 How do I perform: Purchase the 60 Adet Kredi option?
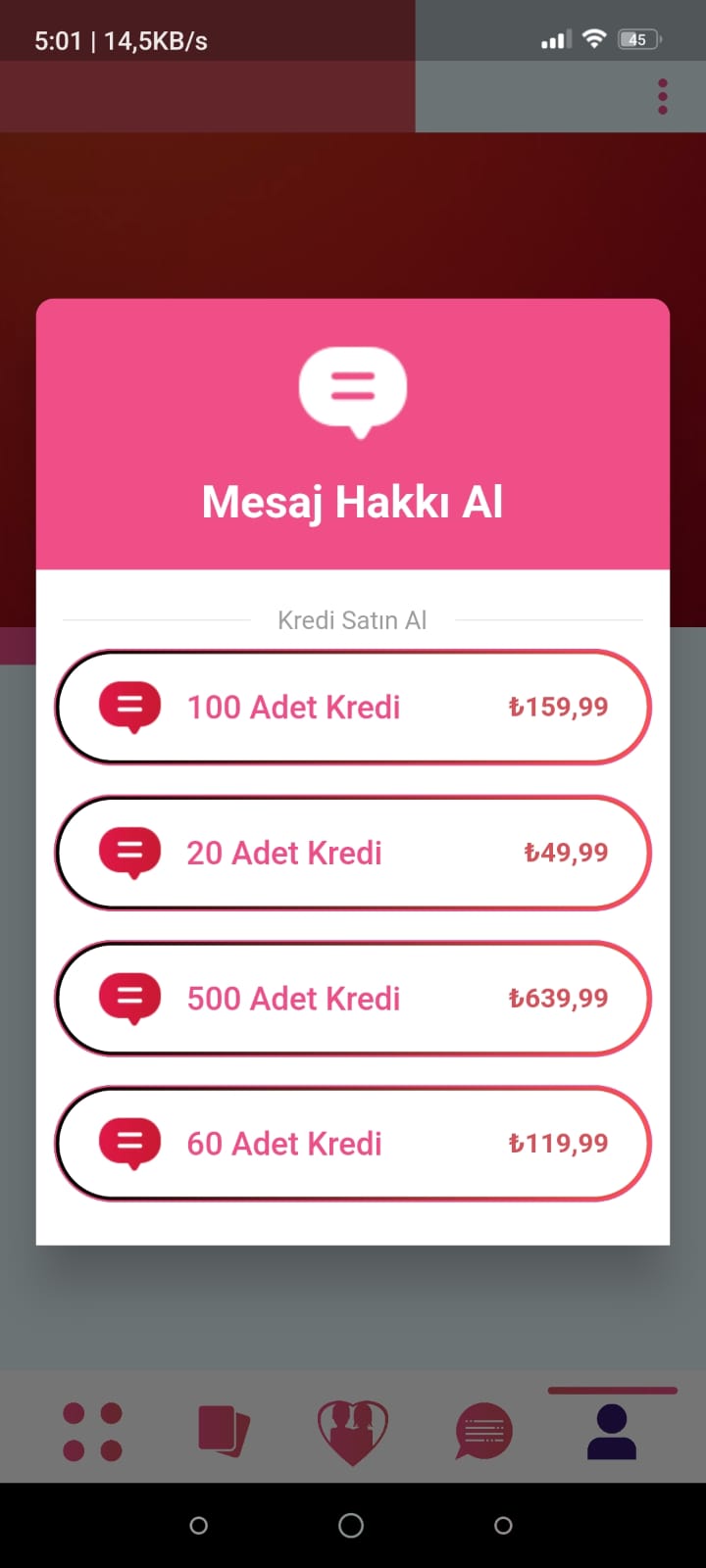pyautogui.click(x=353, y=1143)
